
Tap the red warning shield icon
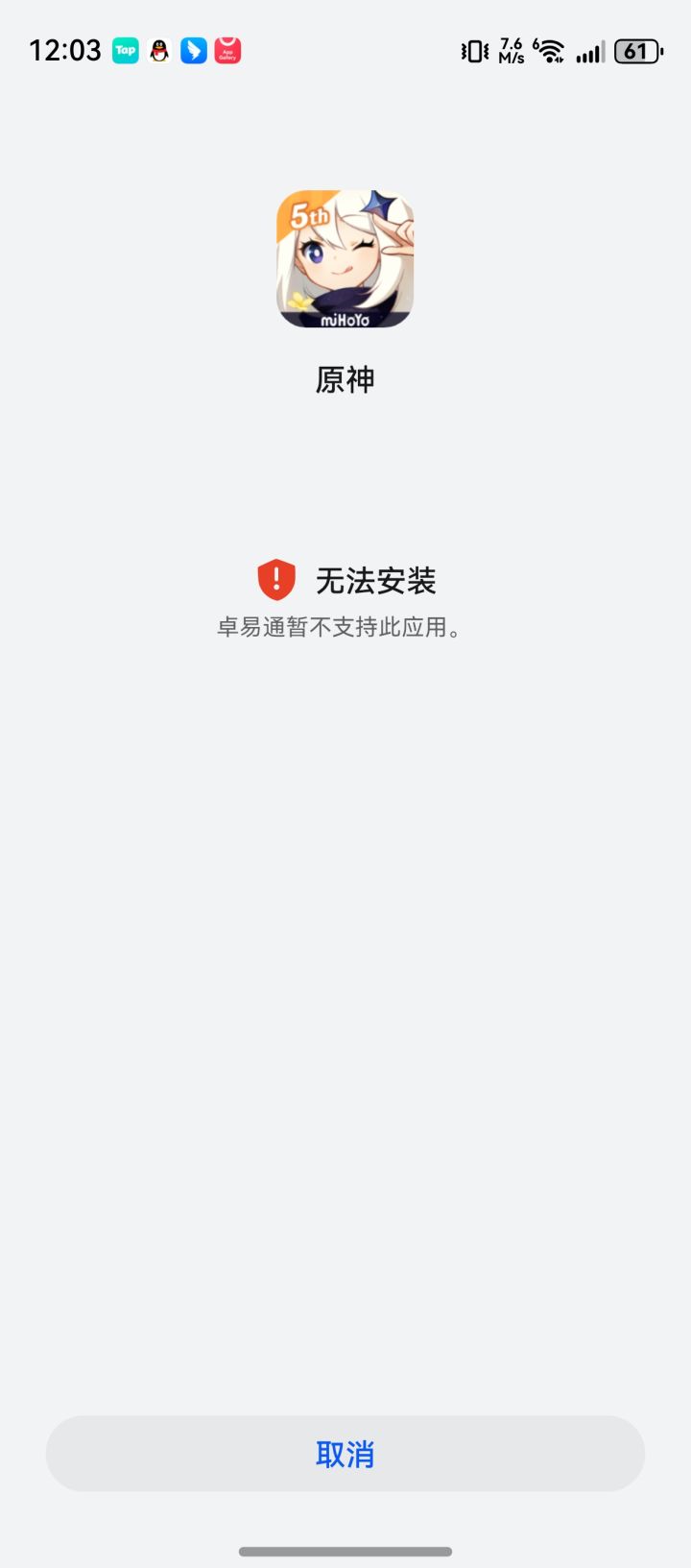(274, 579)
